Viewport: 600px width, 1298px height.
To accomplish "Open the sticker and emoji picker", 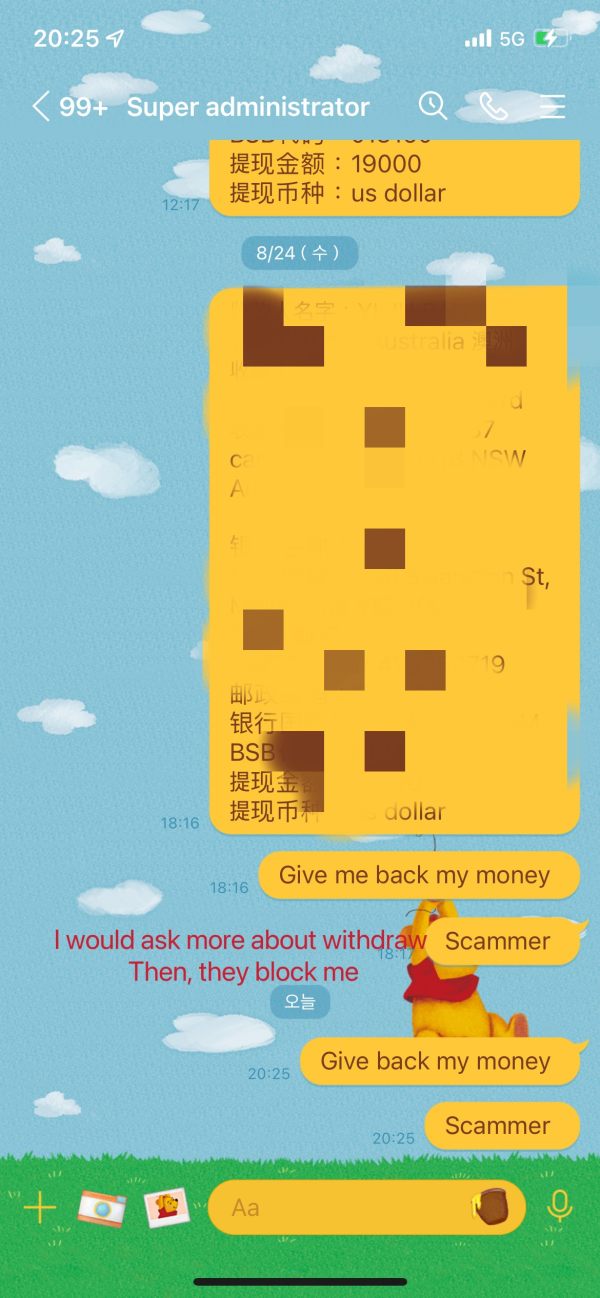I will (491, 1207).
